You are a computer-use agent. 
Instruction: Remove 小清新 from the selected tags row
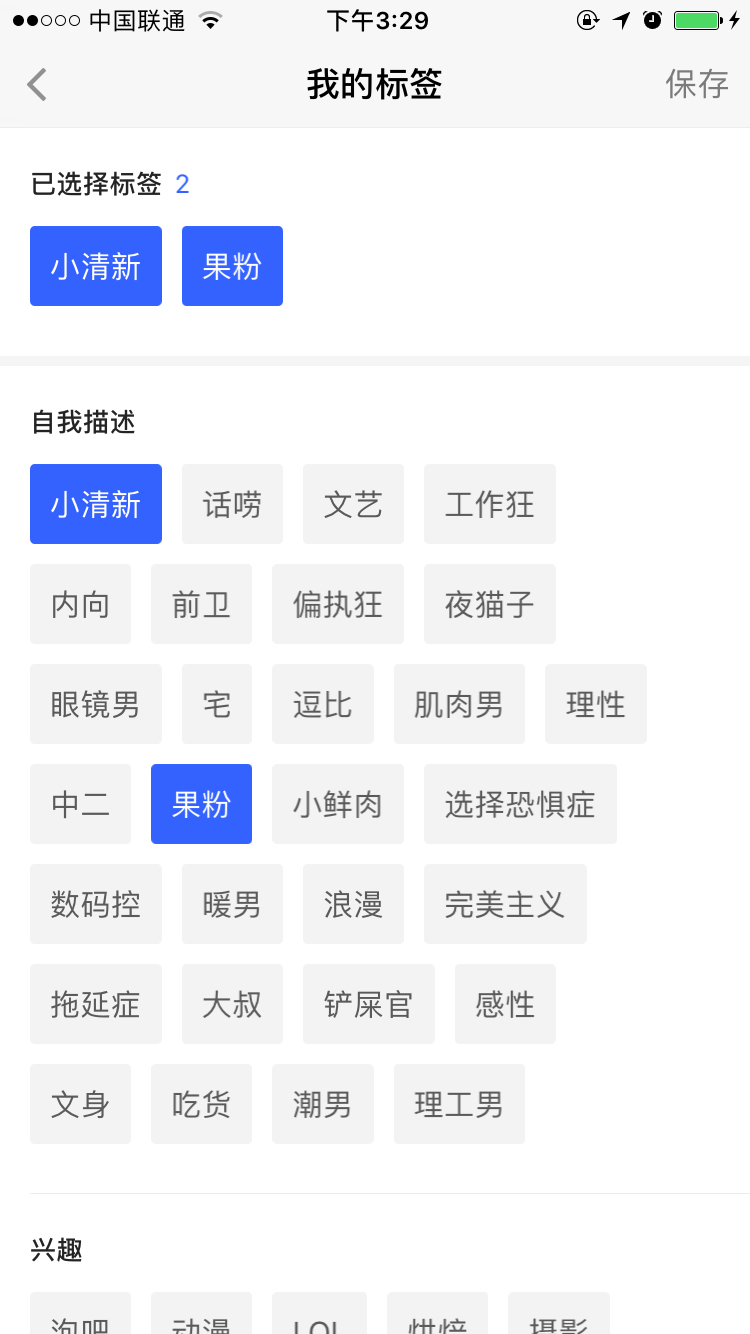[96, 266]
